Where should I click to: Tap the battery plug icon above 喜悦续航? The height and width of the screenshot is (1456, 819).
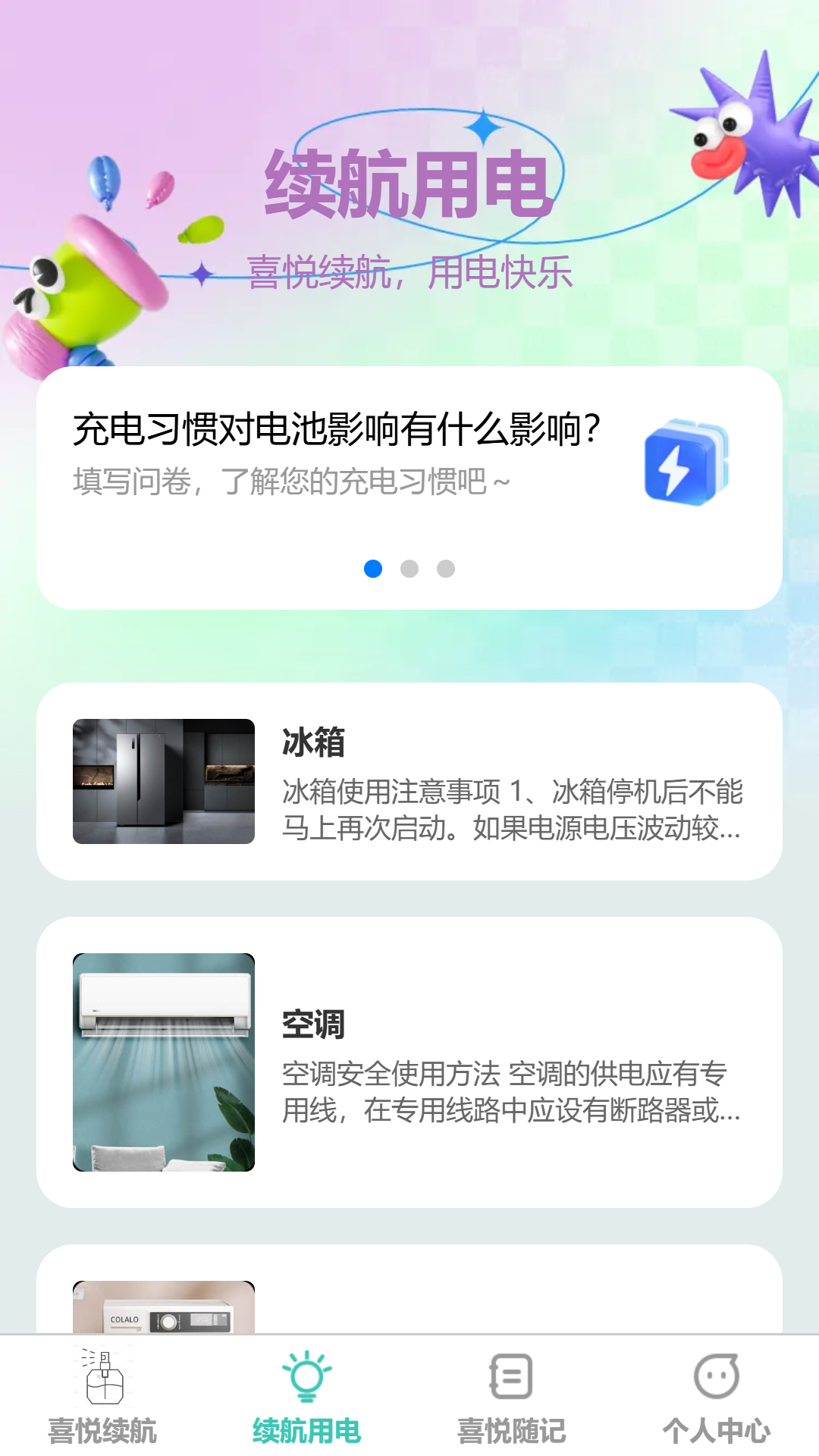coord(102,1375)
